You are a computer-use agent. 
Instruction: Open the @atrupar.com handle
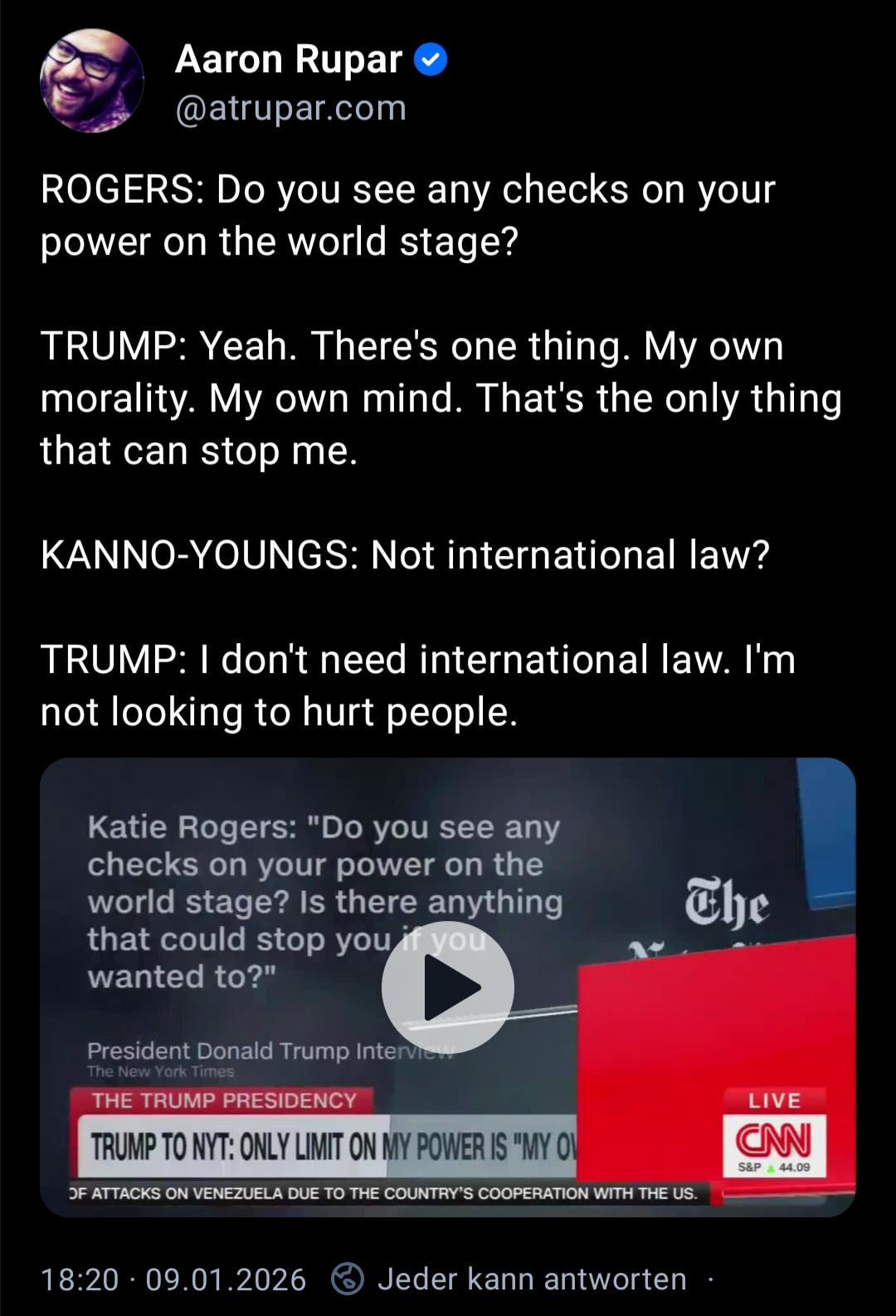click(x=290, y=109)
